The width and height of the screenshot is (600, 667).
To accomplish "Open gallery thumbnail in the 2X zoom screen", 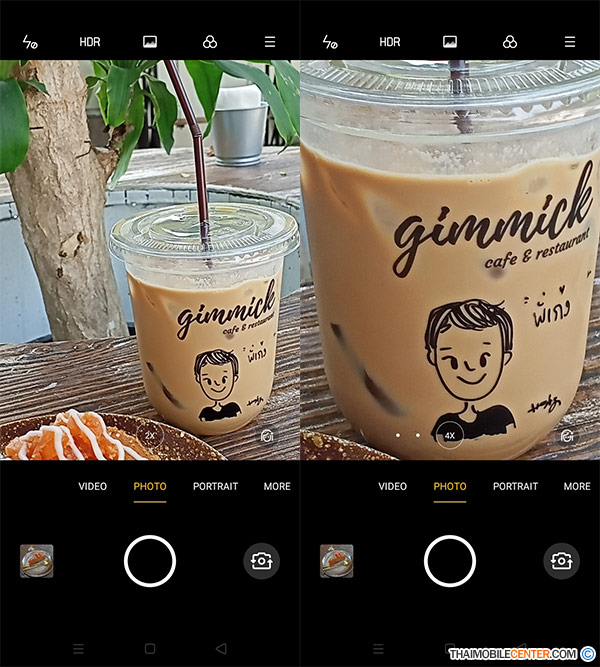I will coord(37,561).
